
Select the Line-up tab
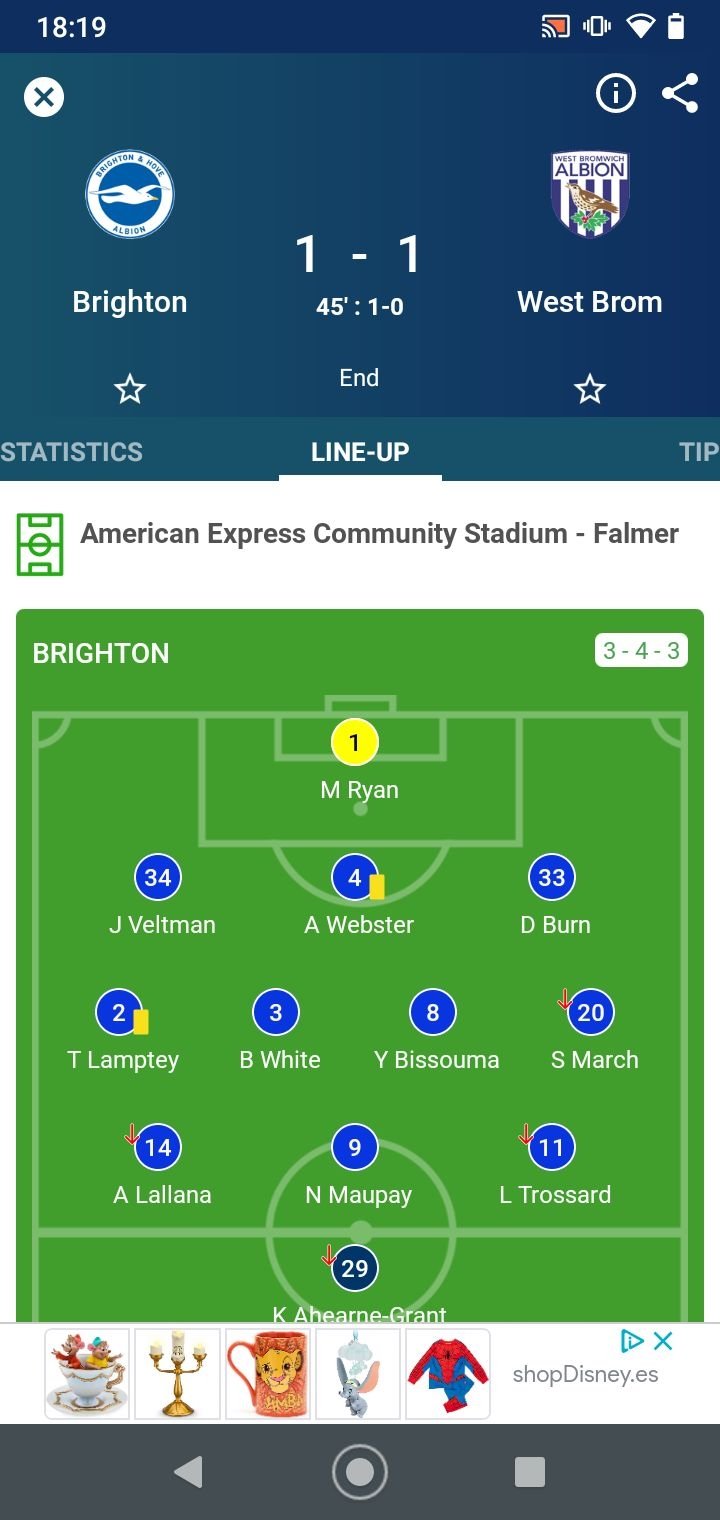[x=360, y=452]
